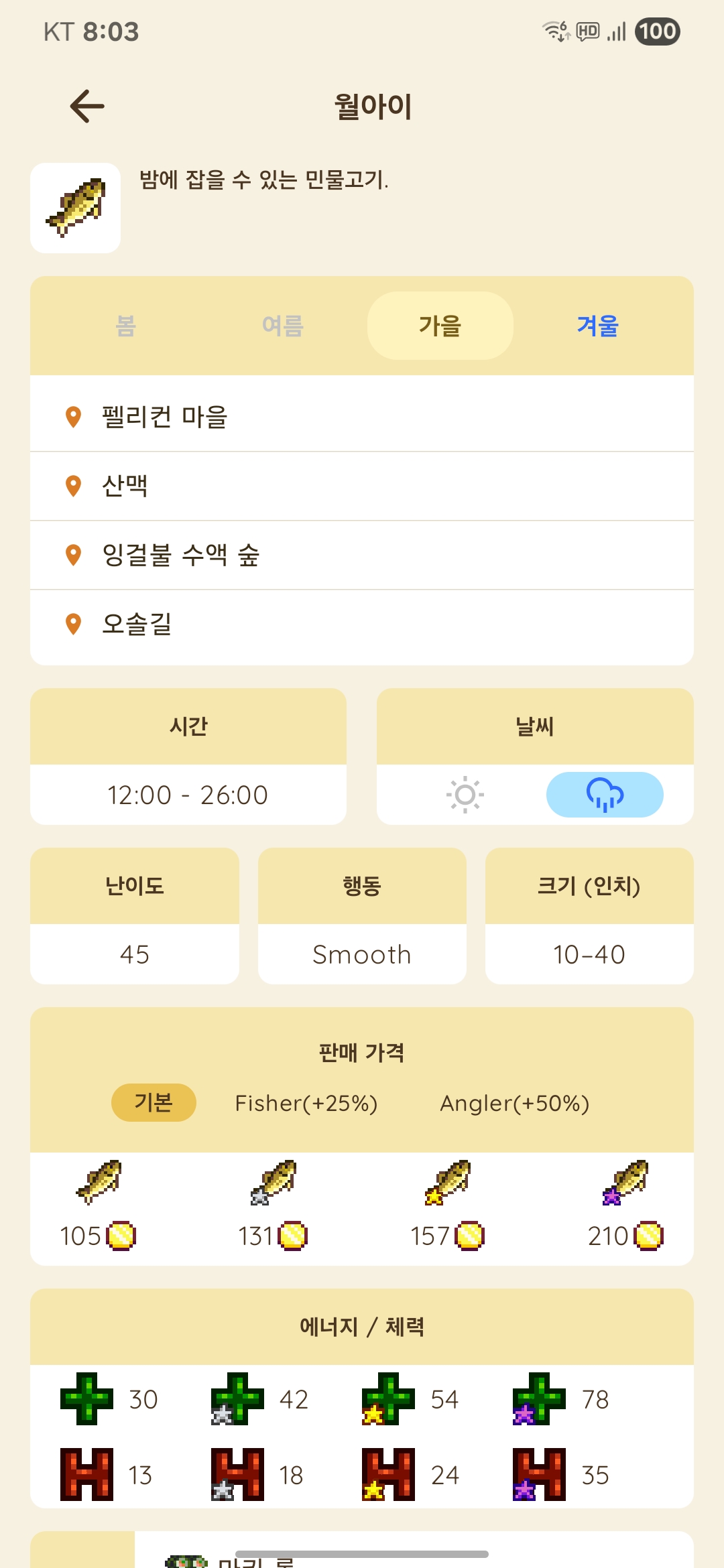Image resolution: width=724 pixels, height=1568 pixels.
Task: Toggle the winter season 겨울
Action: 599,326
